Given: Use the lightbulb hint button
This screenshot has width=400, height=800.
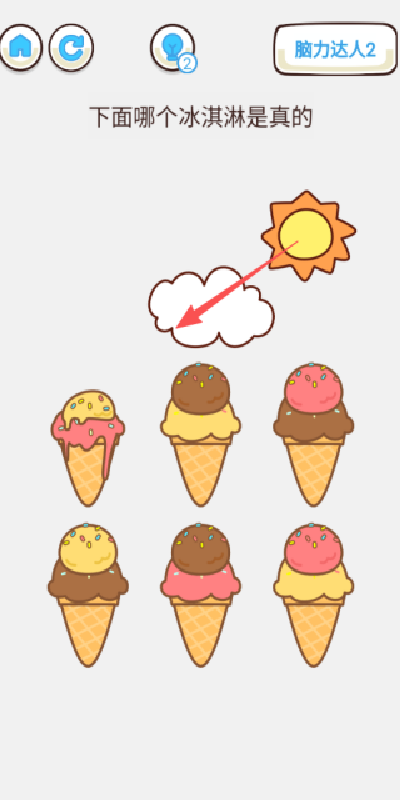Looking at the screenshot, I should pyautogui.click(x=173, y=47).
